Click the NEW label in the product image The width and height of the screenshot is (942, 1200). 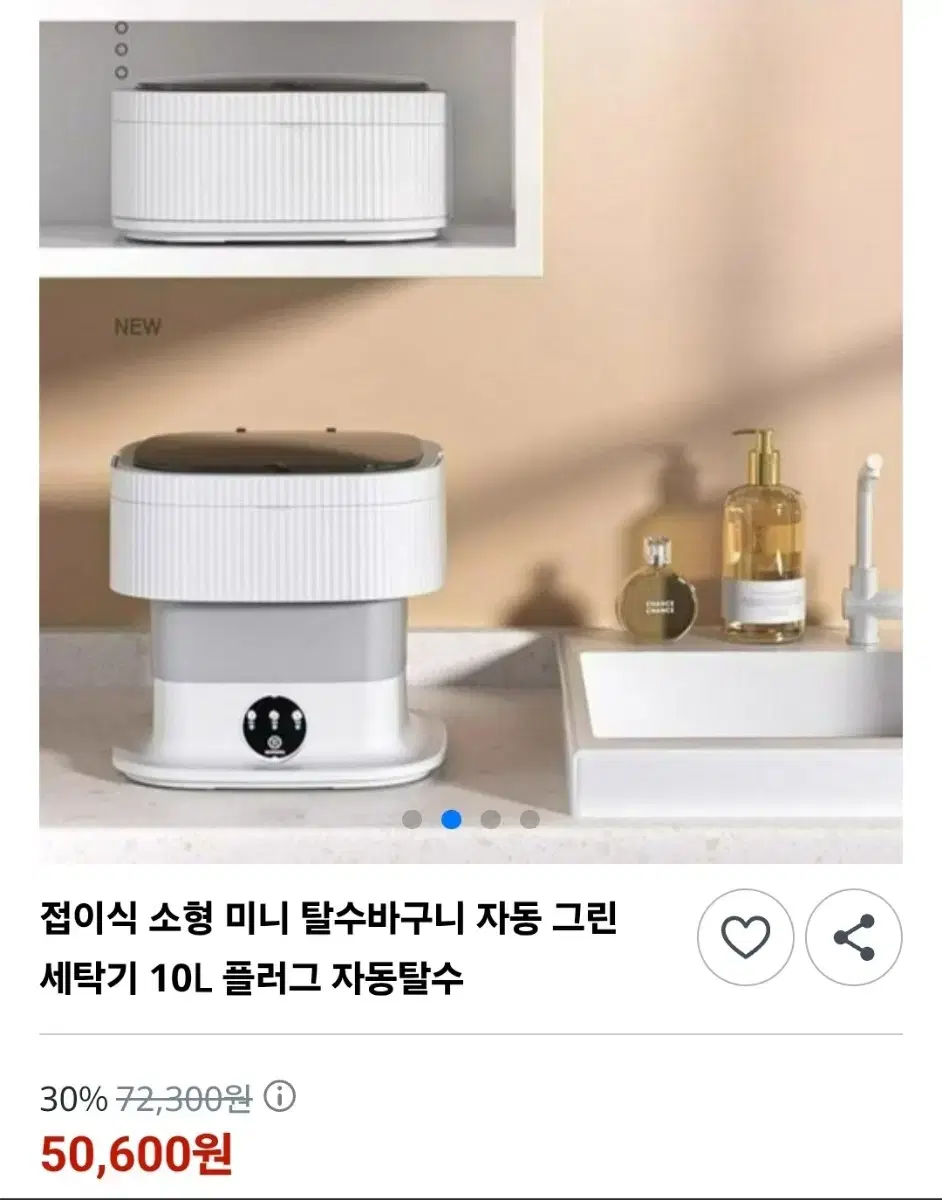[140, 326]
